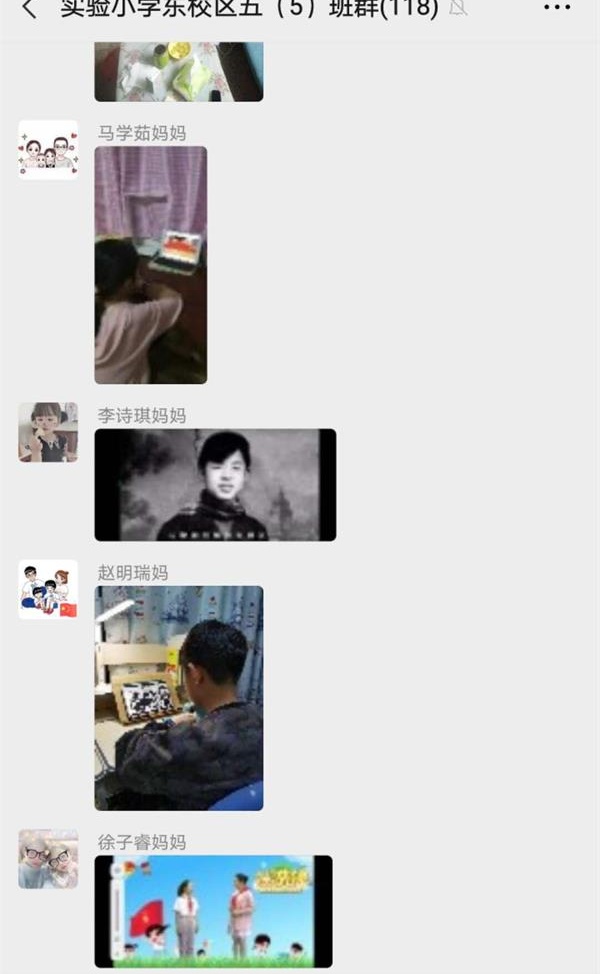Open 徐子睿妈妈's profile avatar
Viewport: 600px width, 974px height.
48,858
